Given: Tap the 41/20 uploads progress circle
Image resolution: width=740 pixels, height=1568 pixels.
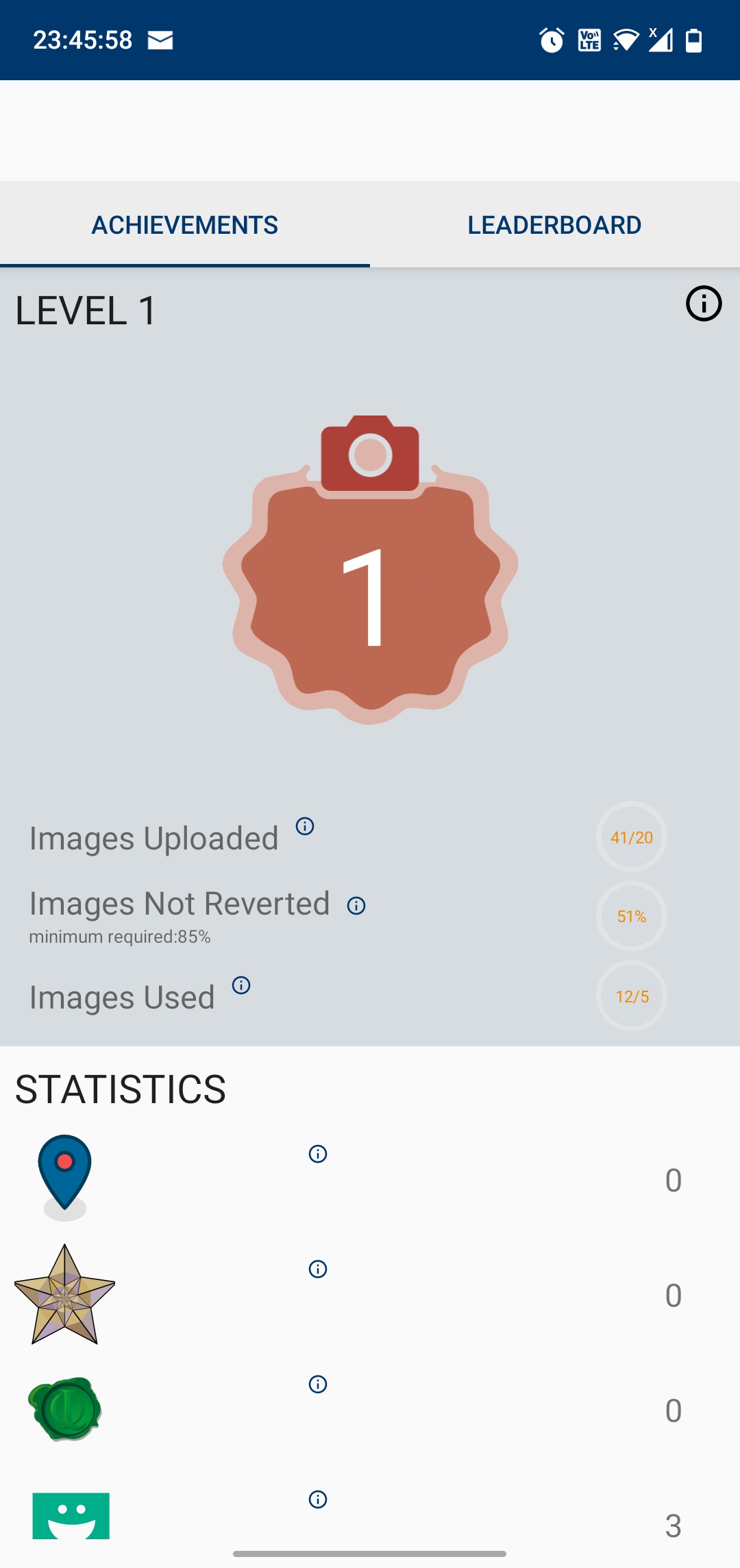Looking at the screenshot, I should pyautogui.click(x=630, y=838).
